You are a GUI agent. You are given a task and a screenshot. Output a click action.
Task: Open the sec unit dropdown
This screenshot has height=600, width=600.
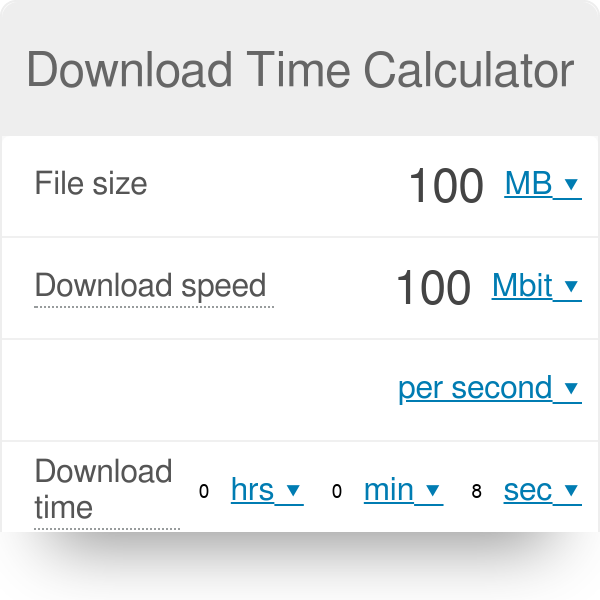541,490
